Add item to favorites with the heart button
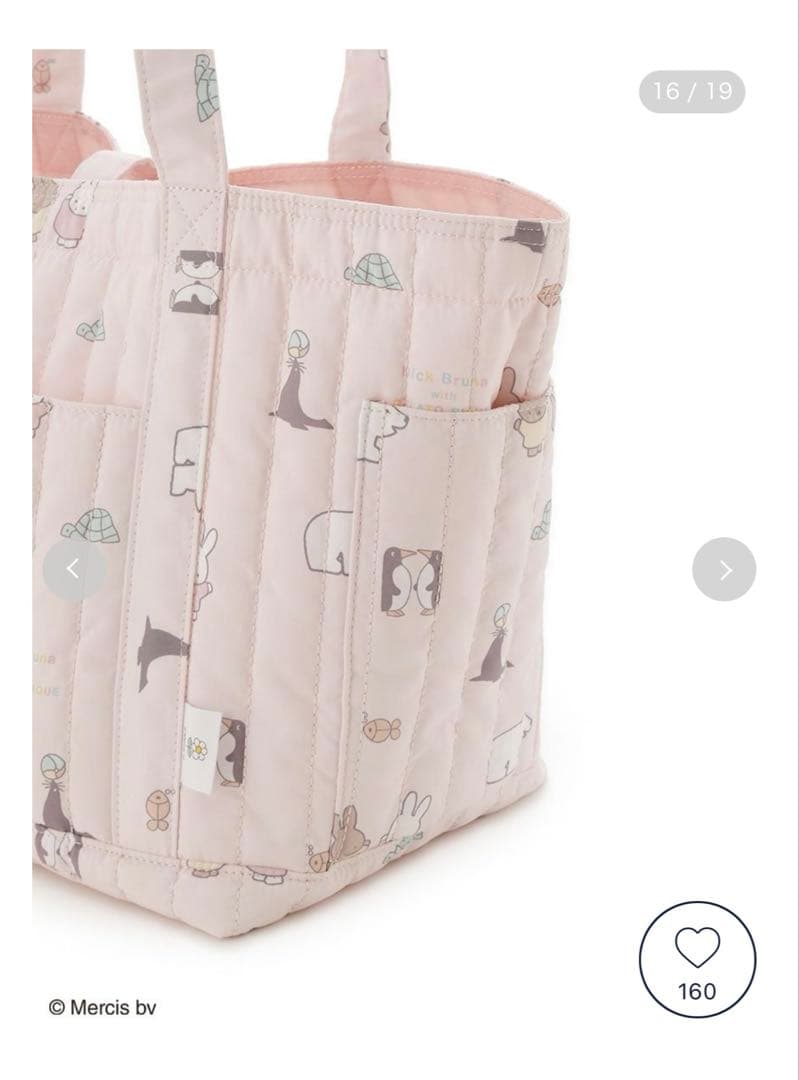 tap(697, 958)
